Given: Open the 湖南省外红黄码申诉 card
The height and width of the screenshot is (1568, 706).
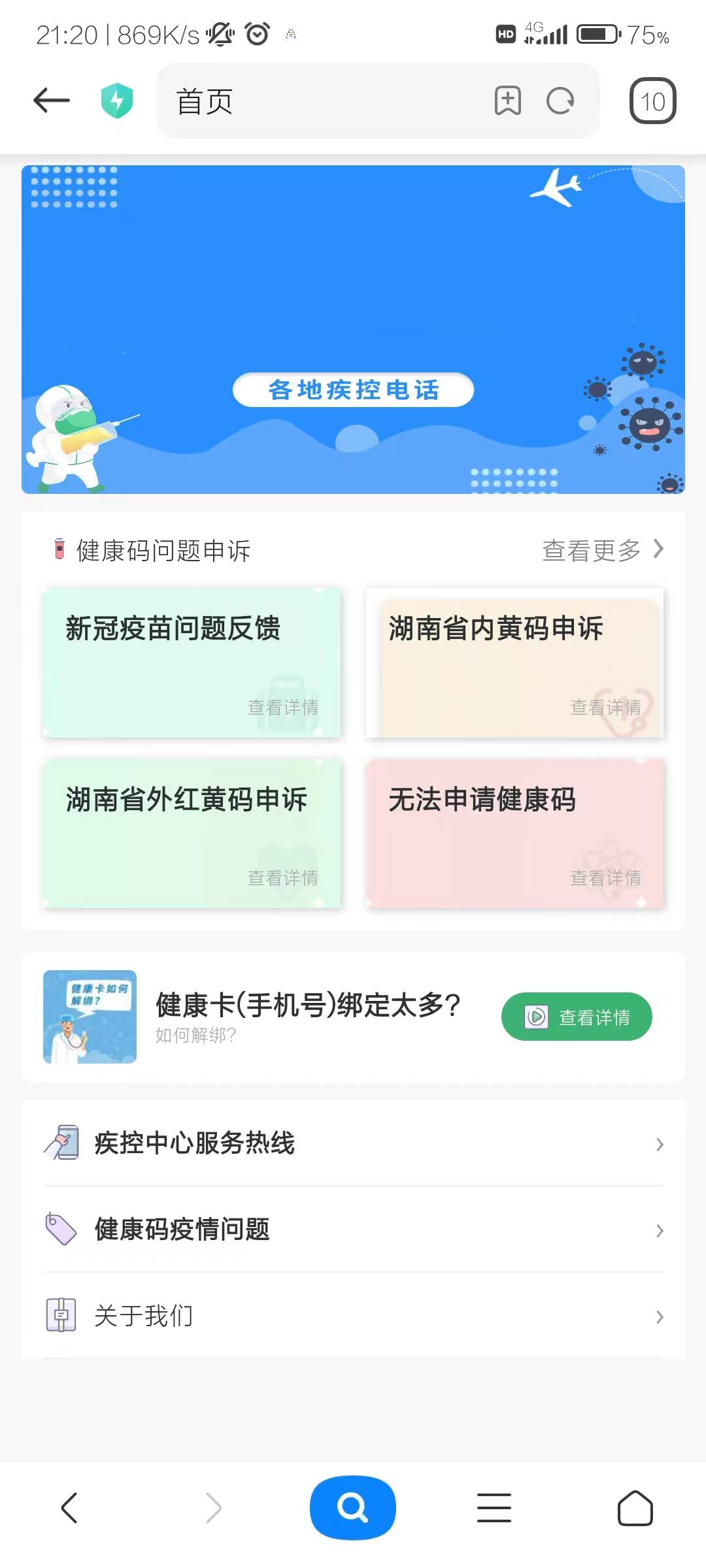Looking at the screenshot, I should [x=192, y=833].
